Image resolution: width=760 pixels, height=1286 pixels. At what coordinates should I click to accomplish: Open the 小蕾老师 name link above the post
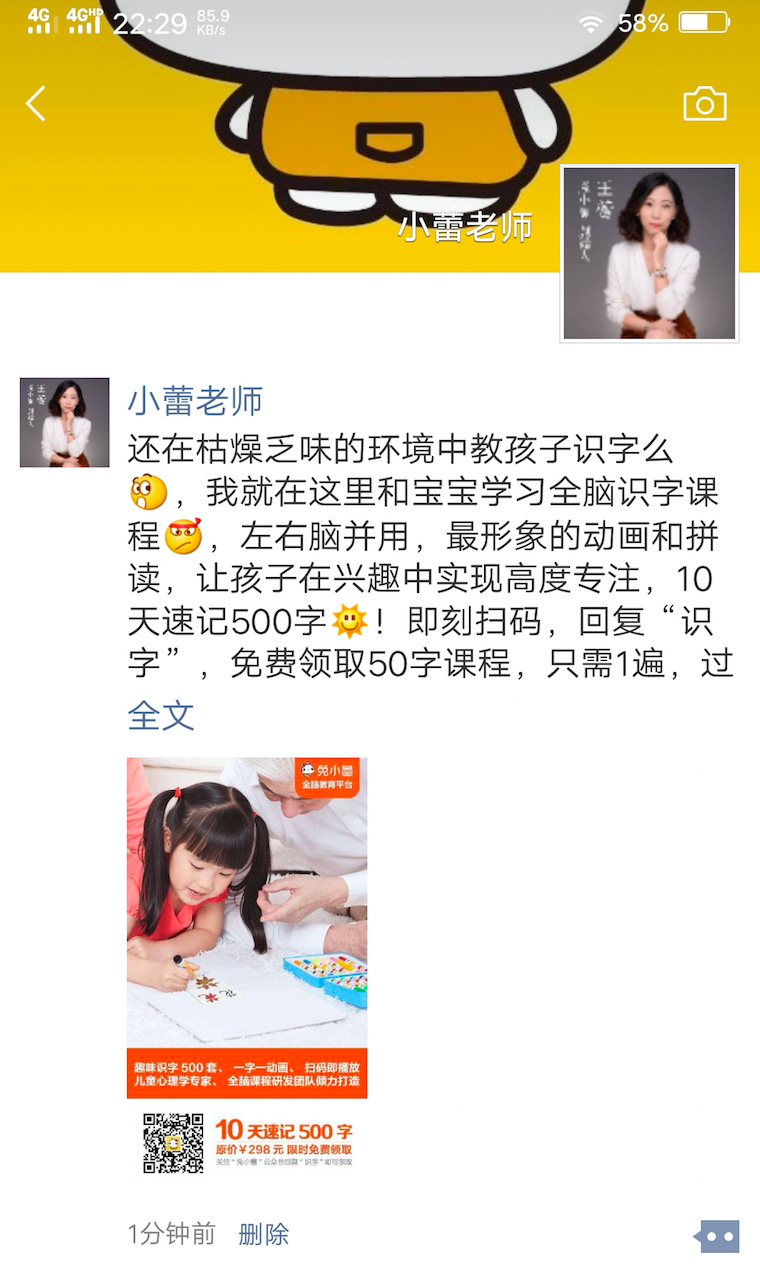pos(195,401)
